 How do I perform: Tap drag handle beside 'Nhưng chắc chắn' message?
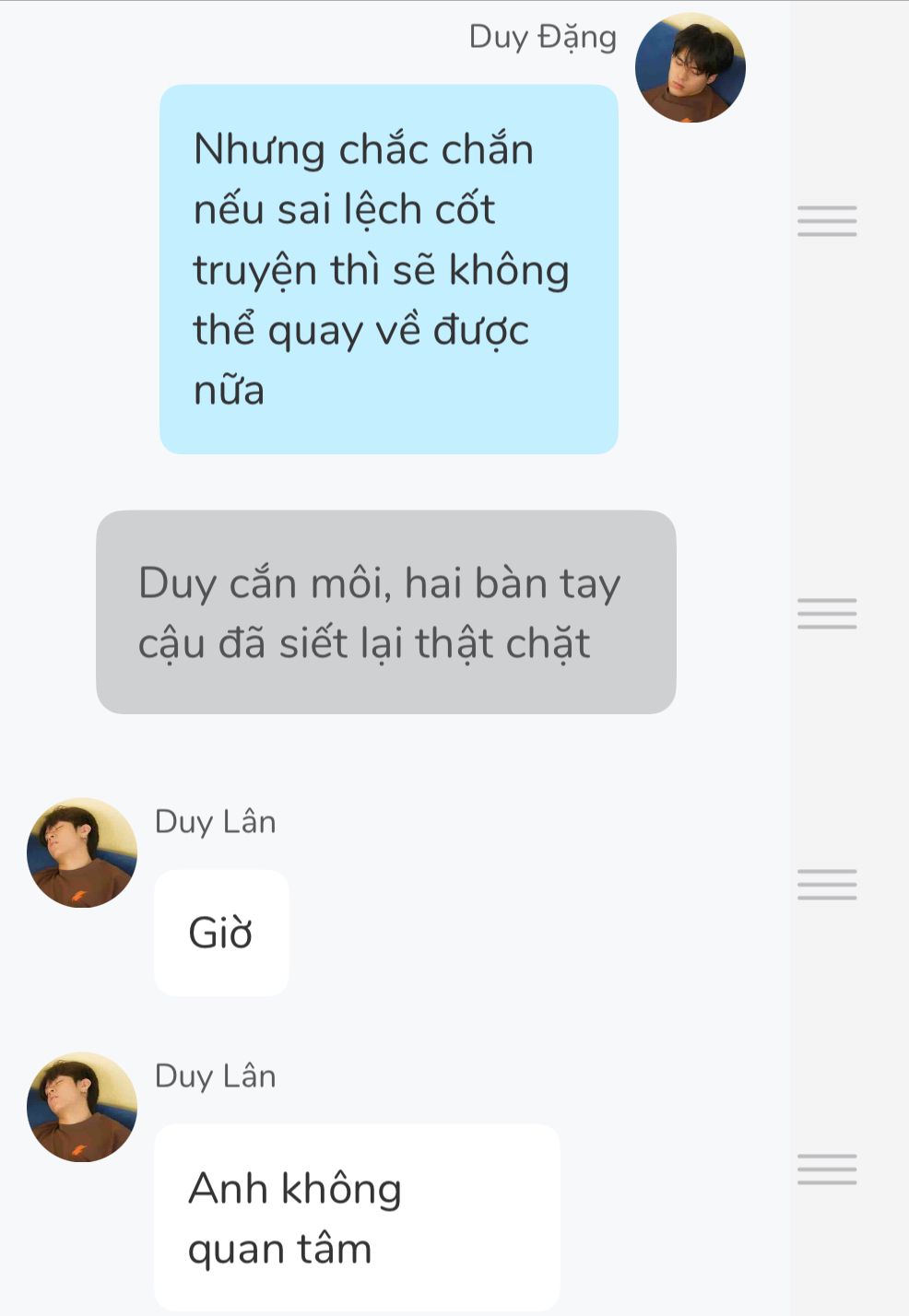click(x=827, y=221)
